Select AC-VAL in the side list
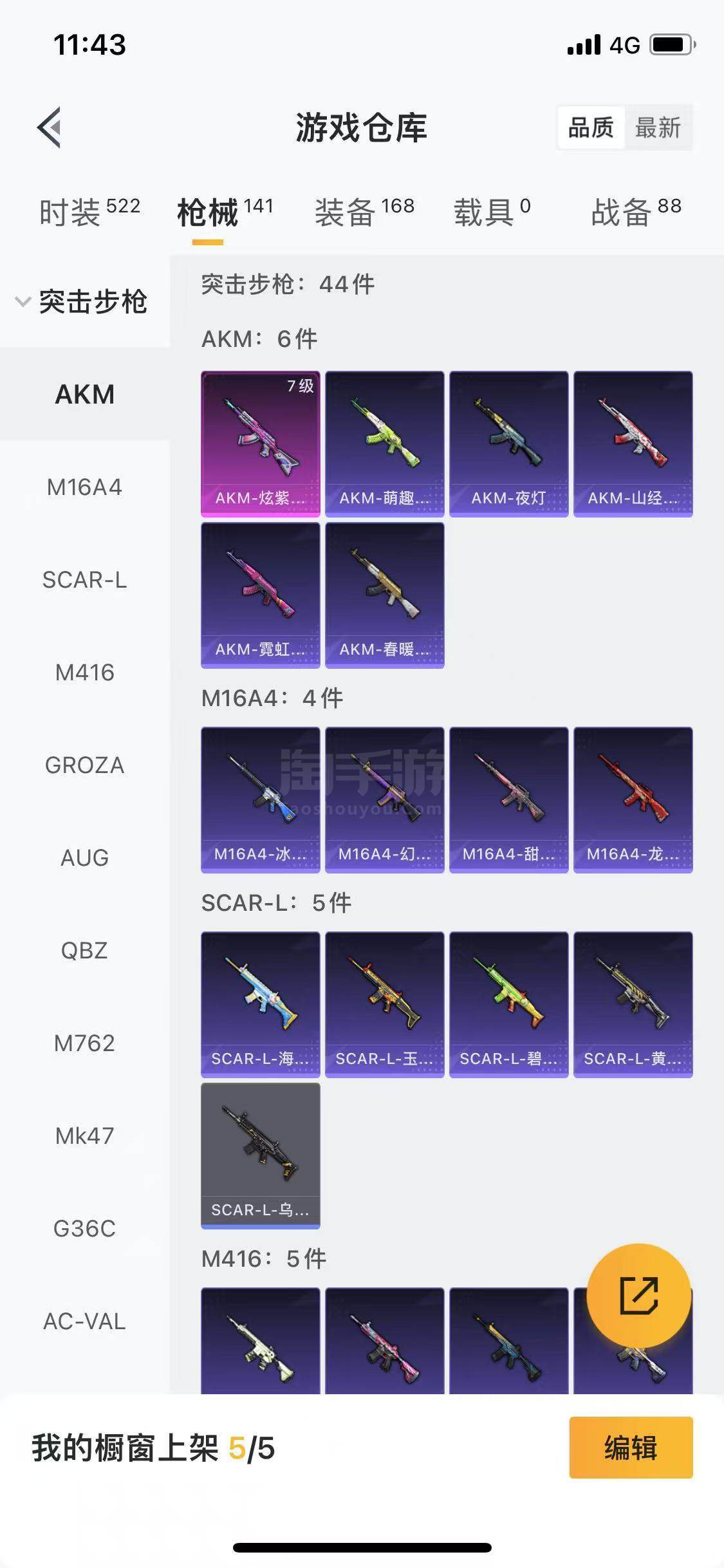724x1568 pixels. coord(85,1321)
